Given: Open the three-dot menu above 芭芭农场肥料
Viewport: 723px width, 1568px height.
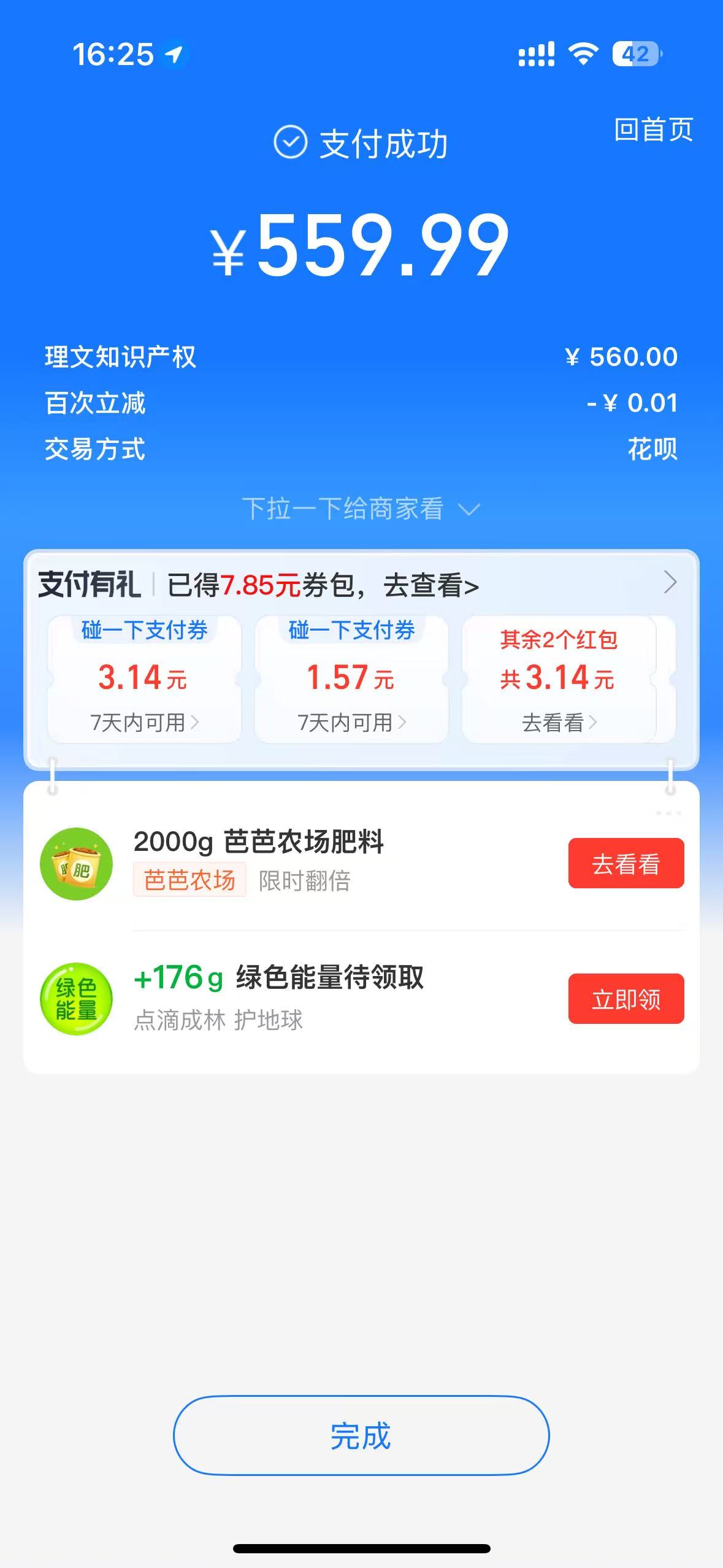Looking at the screenshot, I should pos(668,813).
